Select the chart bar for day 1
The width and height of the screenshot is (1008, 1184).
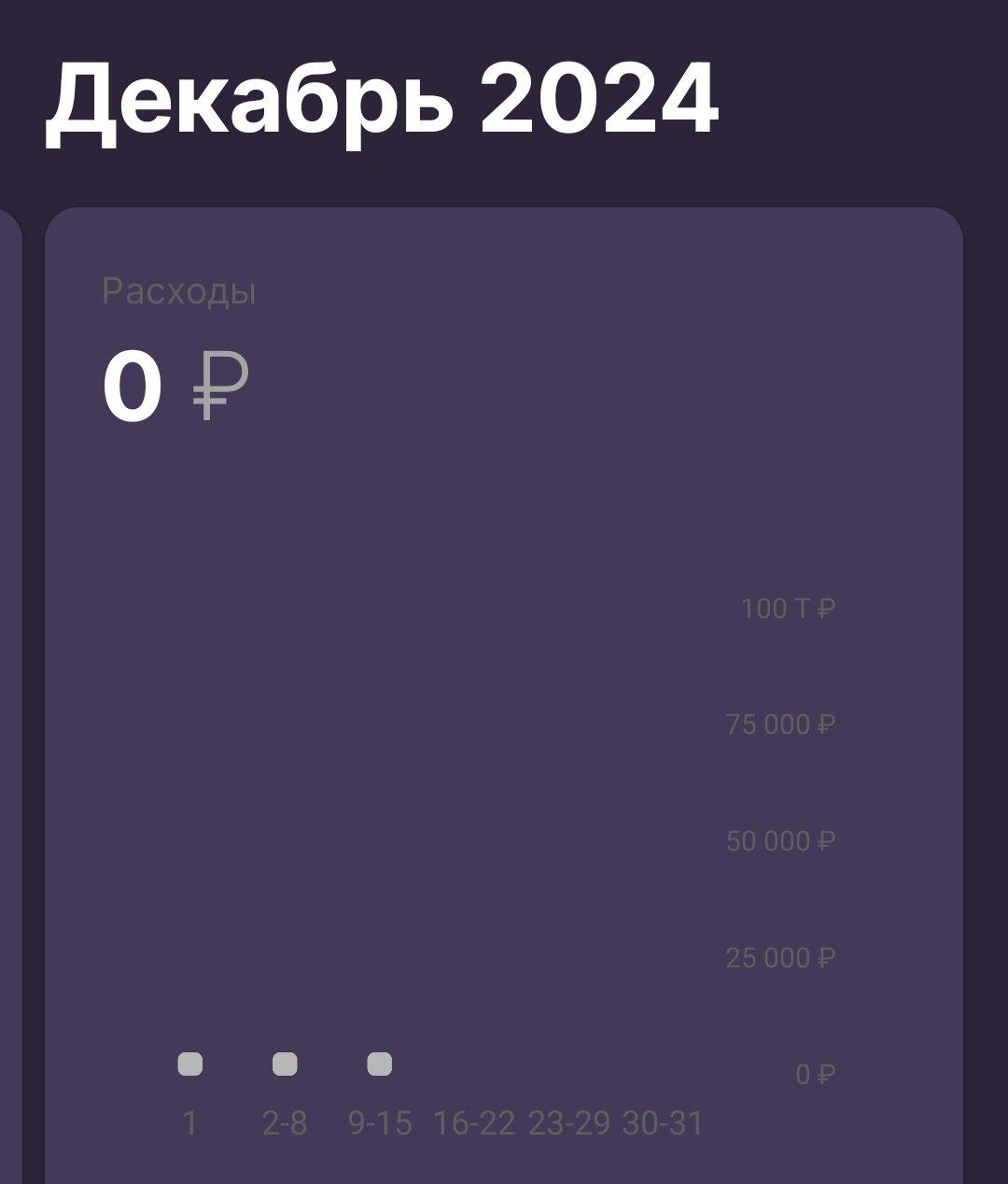tap(189, 1064)
